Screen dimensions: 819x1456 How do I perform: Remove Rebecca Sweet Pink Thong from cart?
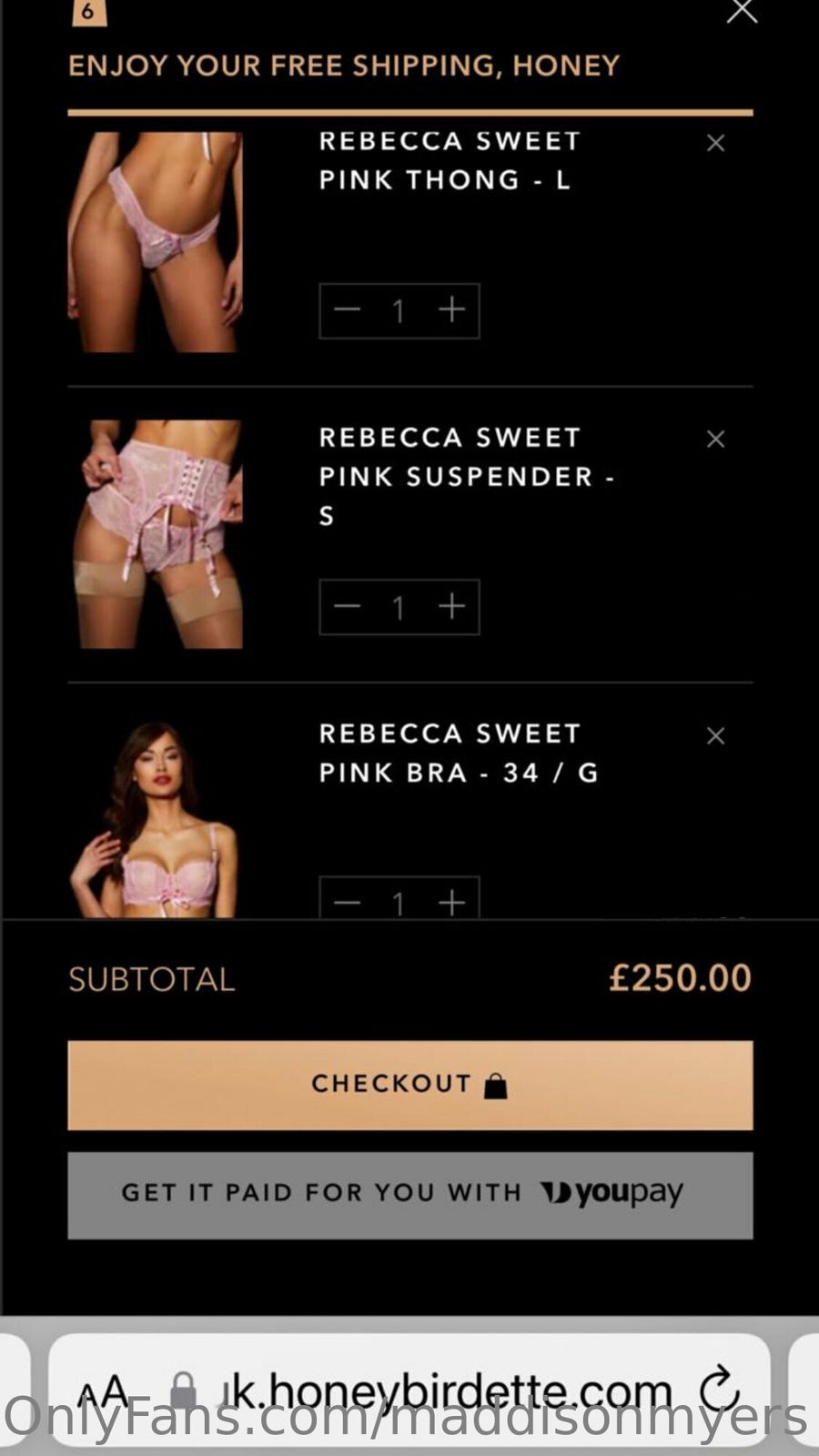pos(715,143)
